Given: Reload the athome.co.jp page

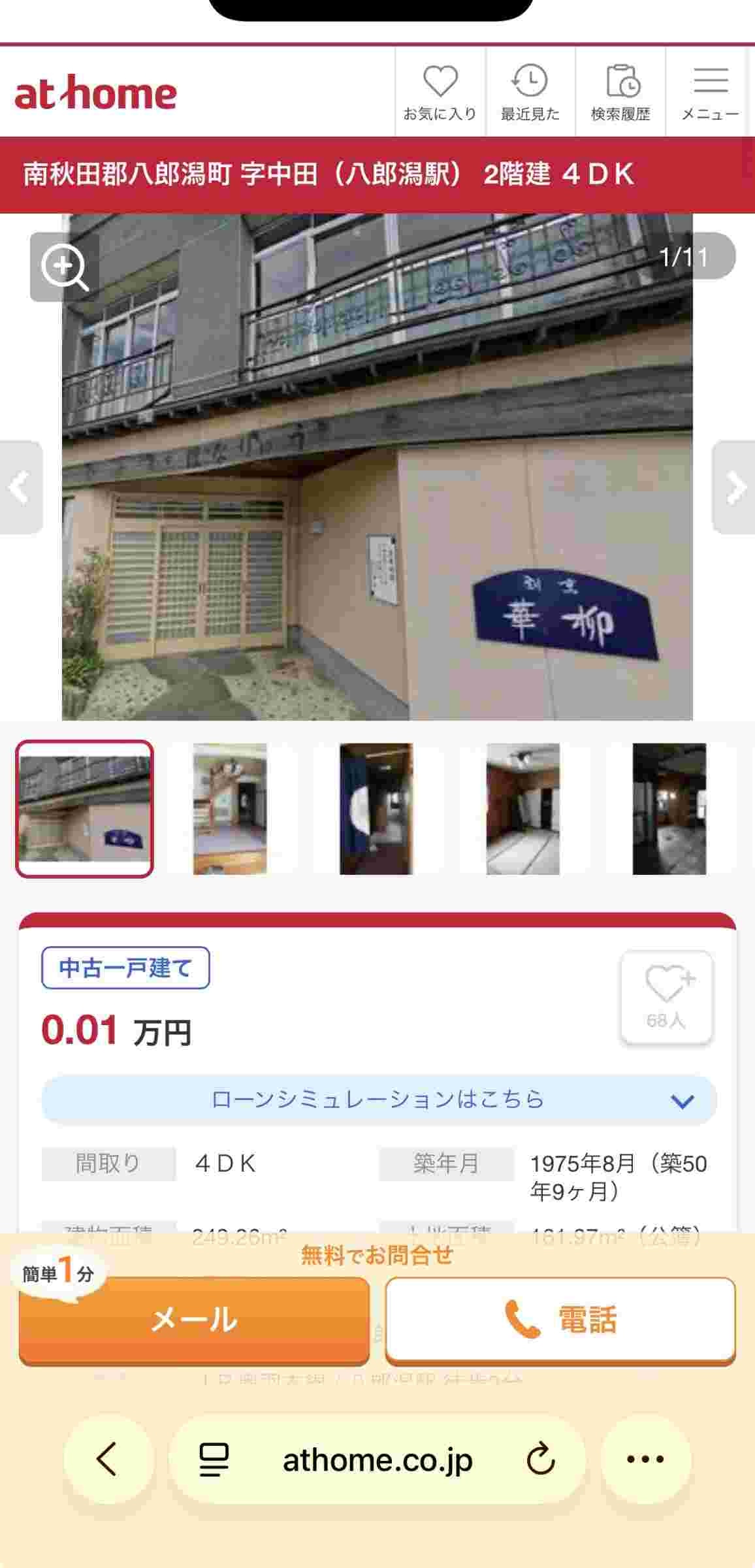Looking at the screenshot, I should pos(540,1460).
